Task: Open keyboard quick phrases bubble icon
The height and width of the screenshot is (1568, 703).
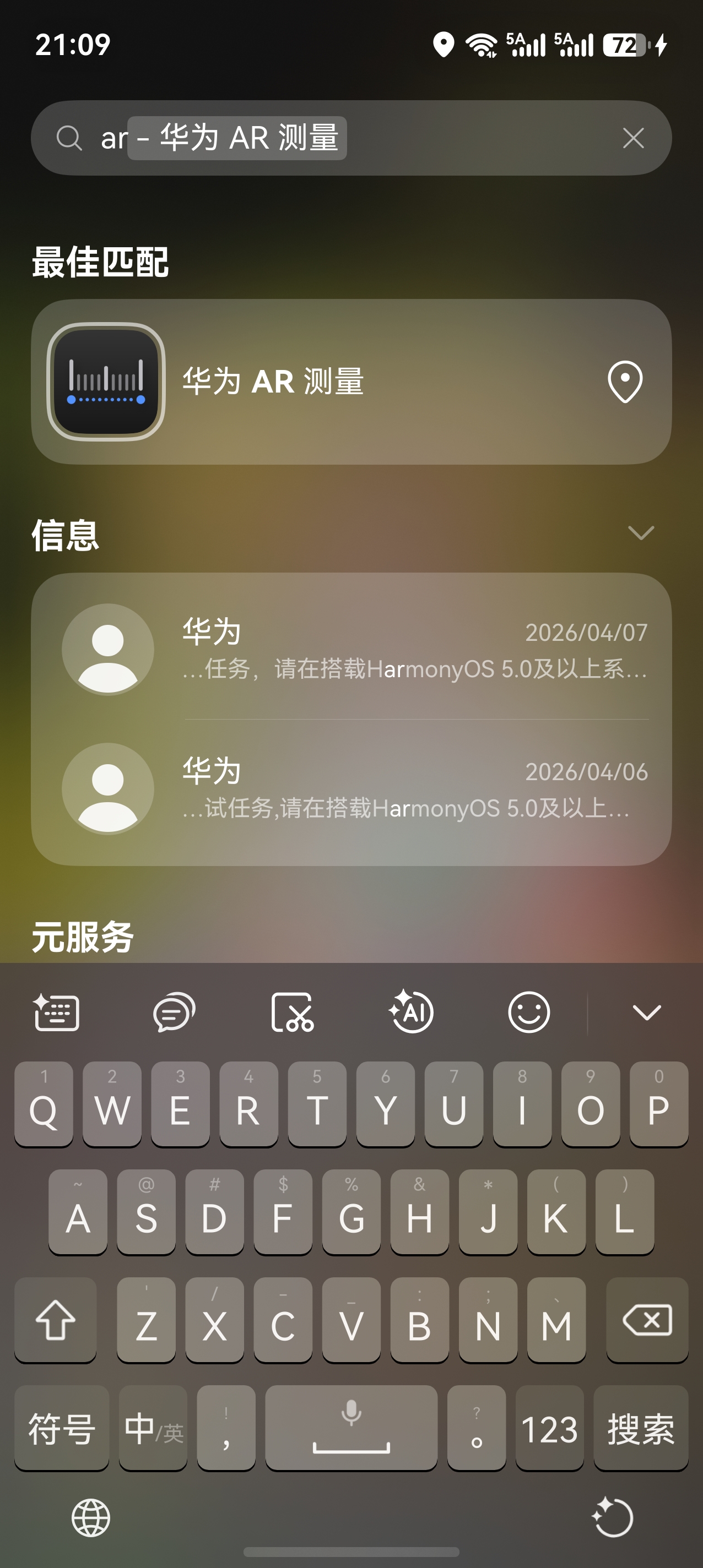Action: (x=174, y=1012)
